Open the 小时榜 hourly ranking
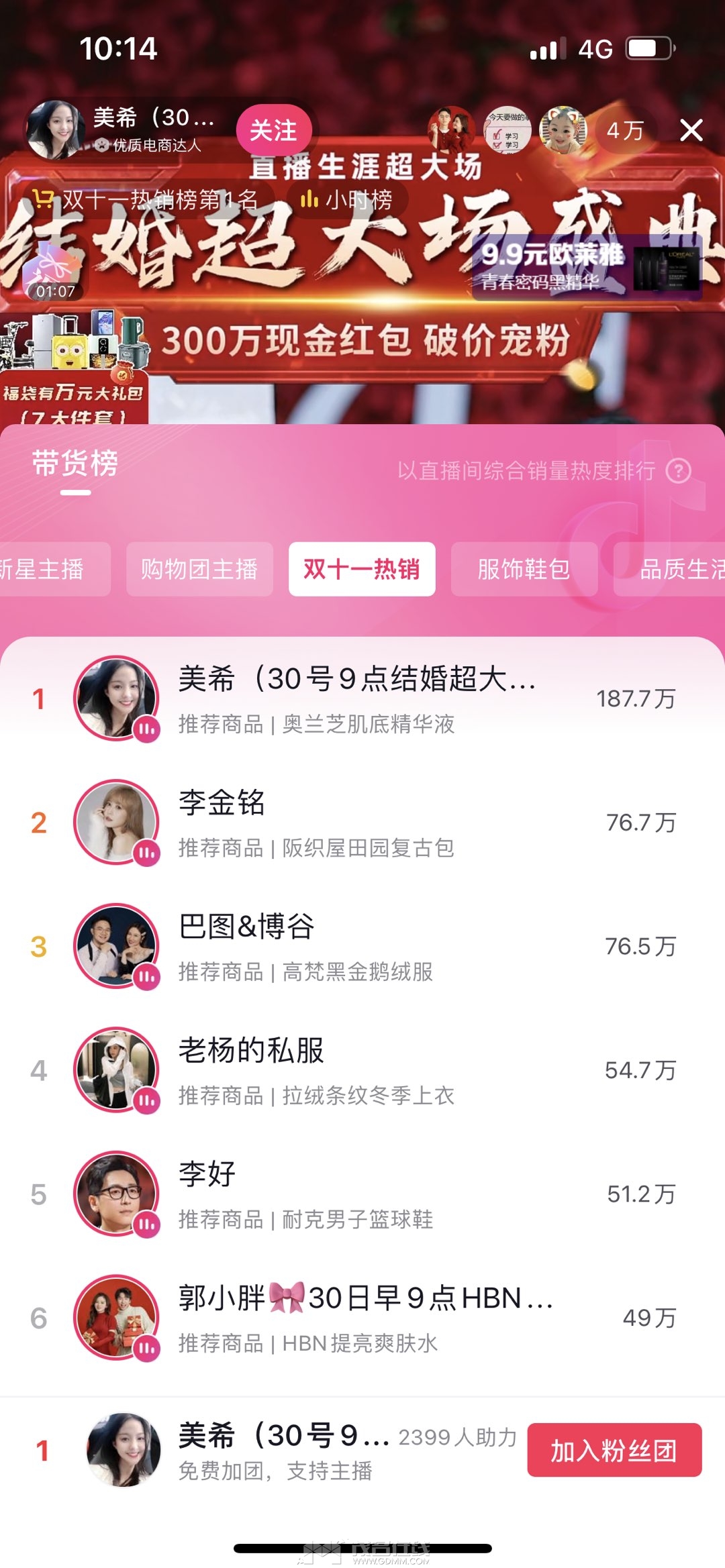Viewport: 725px width, 1568px height. pos(347,199)
